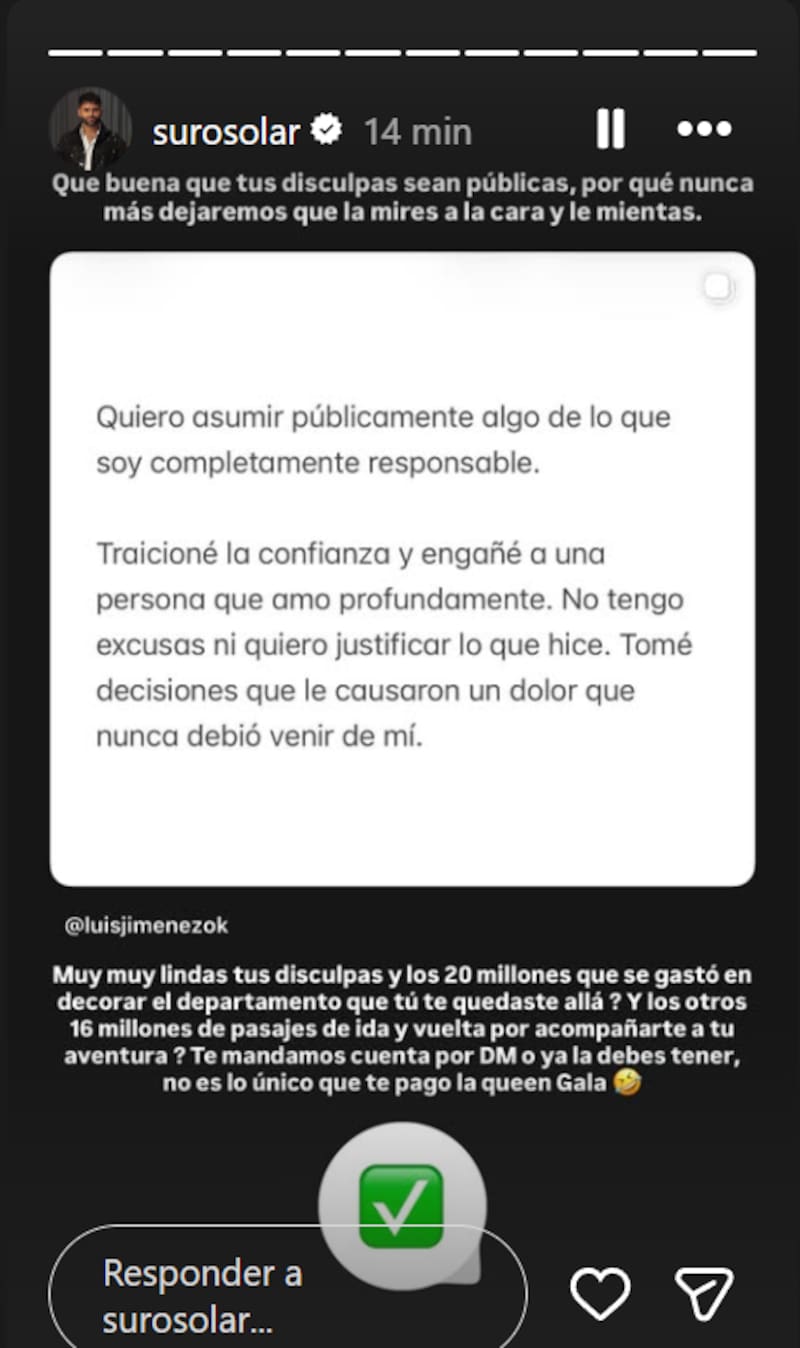Tap the Responder a surosolar message field
This screenshot has height=1348, width=800.
click(x=288, y=1294)
